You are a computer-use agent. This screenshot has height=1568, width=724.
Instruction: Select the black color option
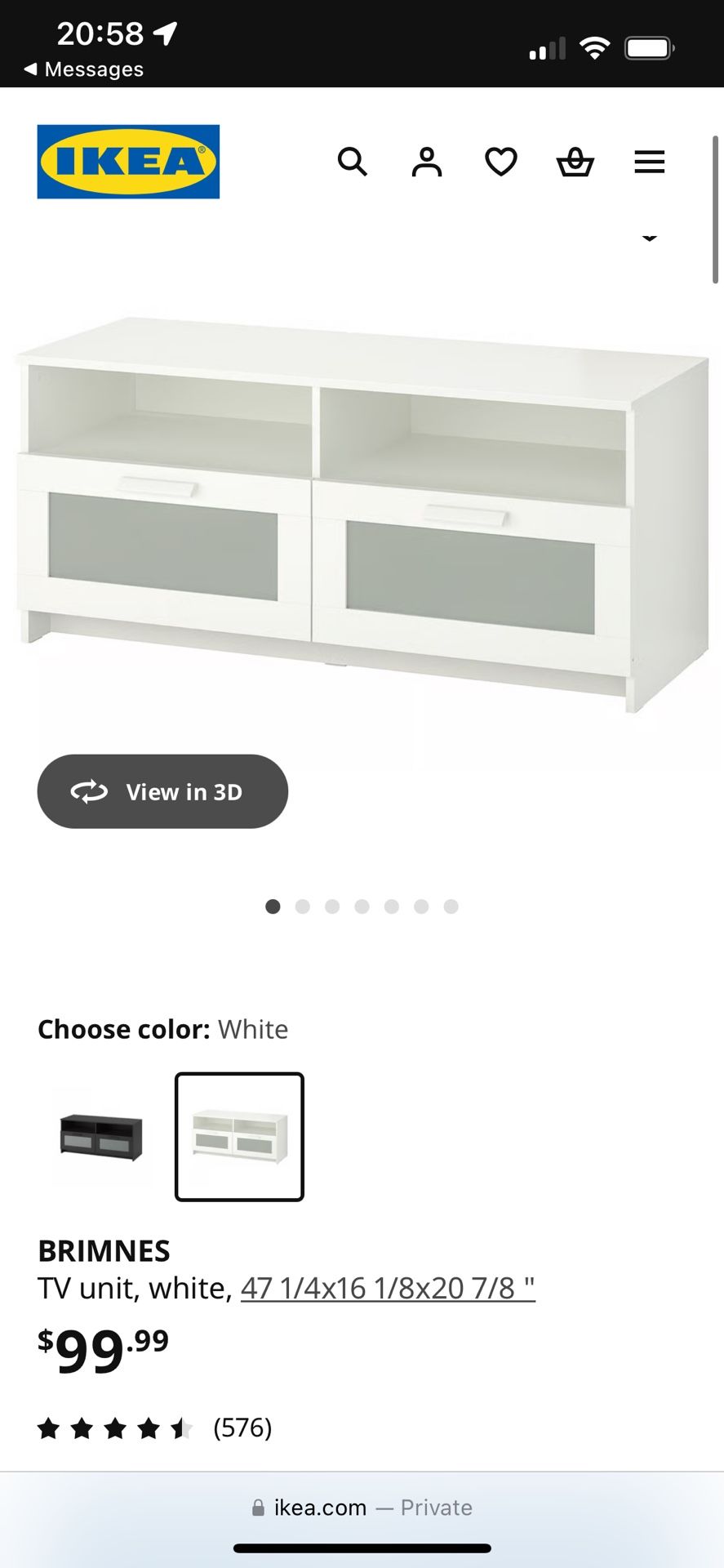(x=102, y=1137)
